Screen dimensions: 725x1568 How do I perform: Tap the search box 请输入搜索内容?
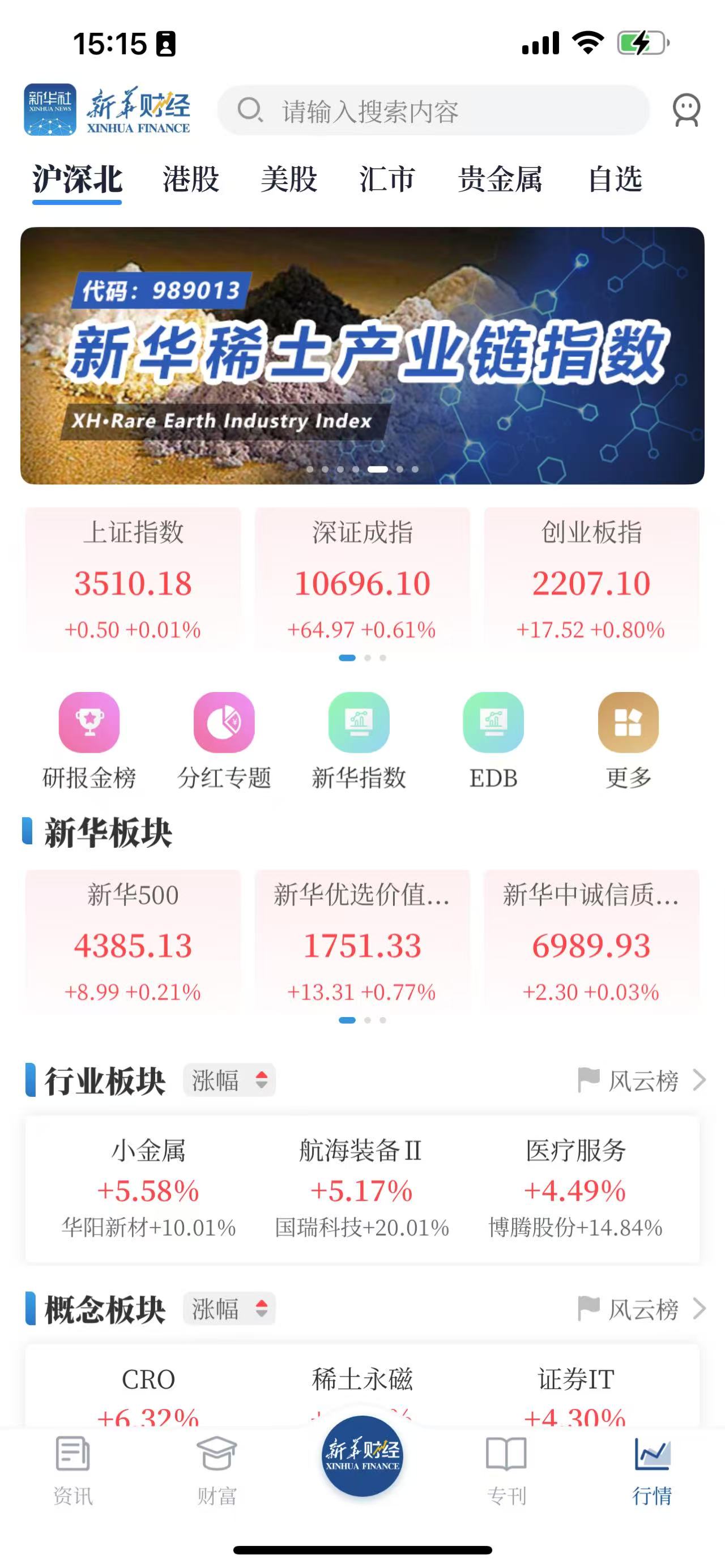point(432,111)
